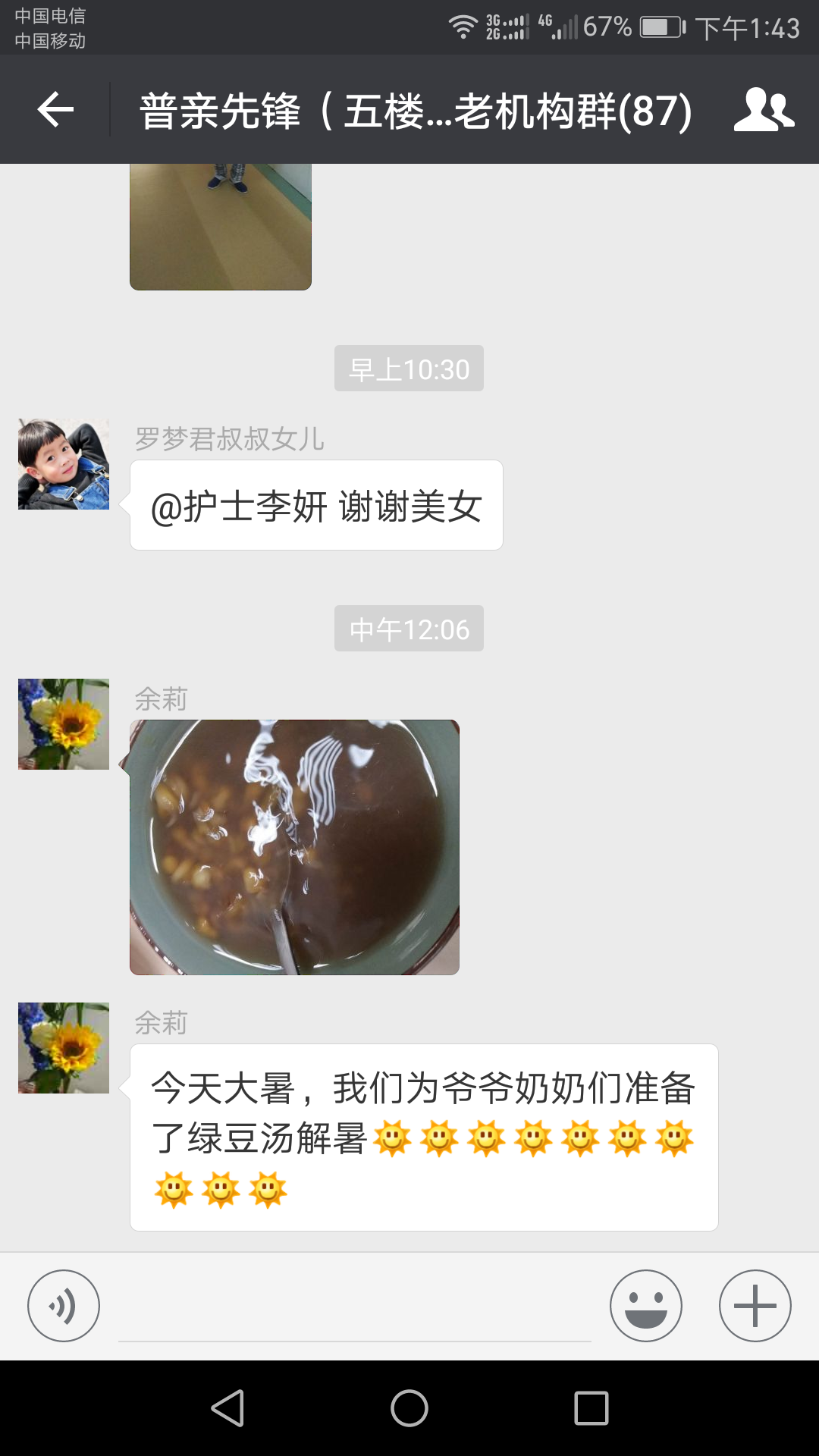
Task: Focus the message text field
Action: point(355,1307)
